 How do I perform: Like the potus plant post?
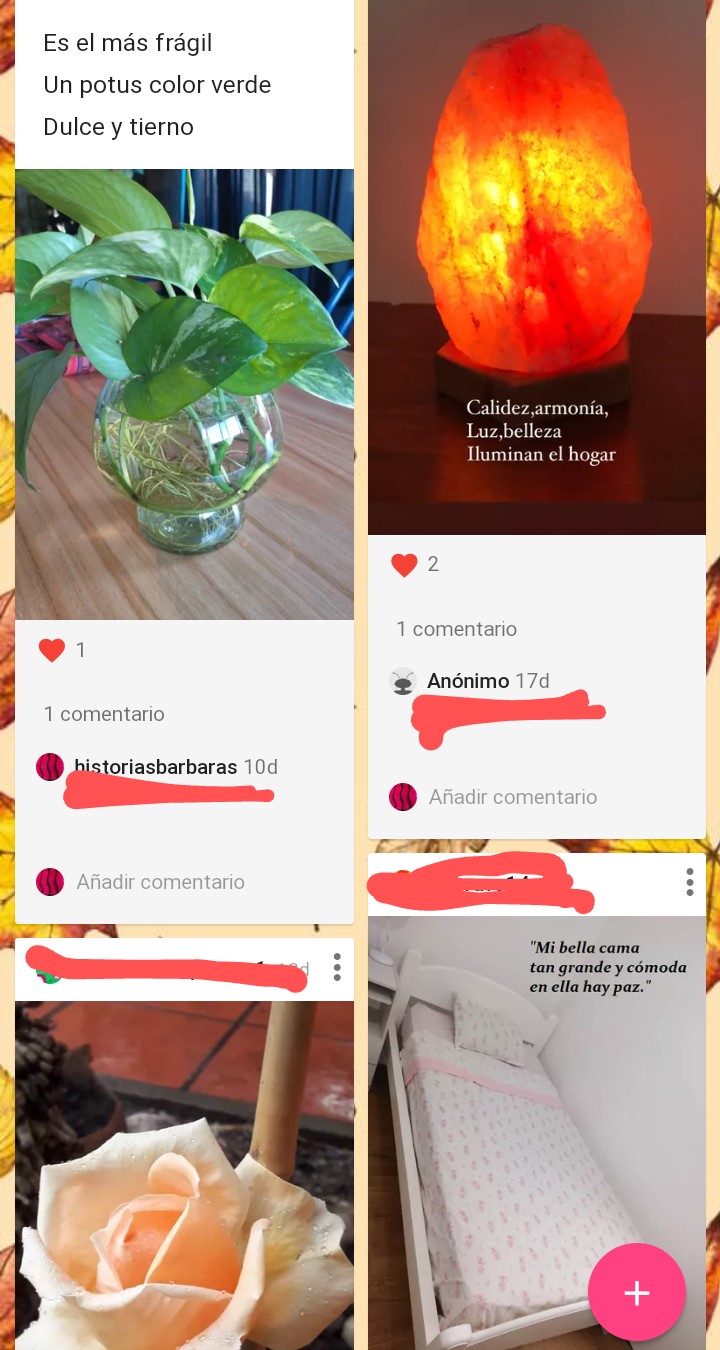coord(52,651)
